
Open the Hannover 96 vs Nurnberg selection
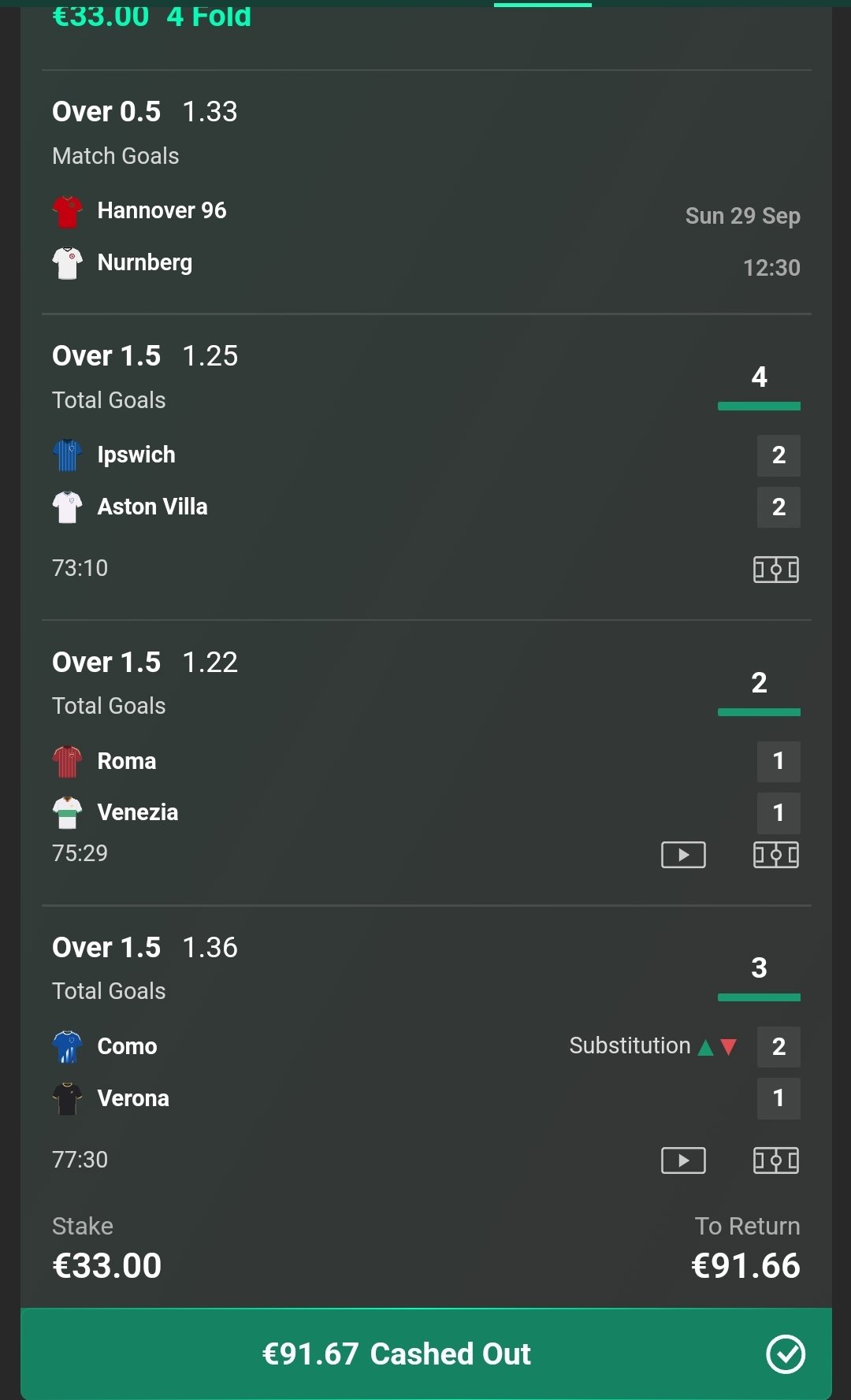pyautogui.click(x=426, y=192)
